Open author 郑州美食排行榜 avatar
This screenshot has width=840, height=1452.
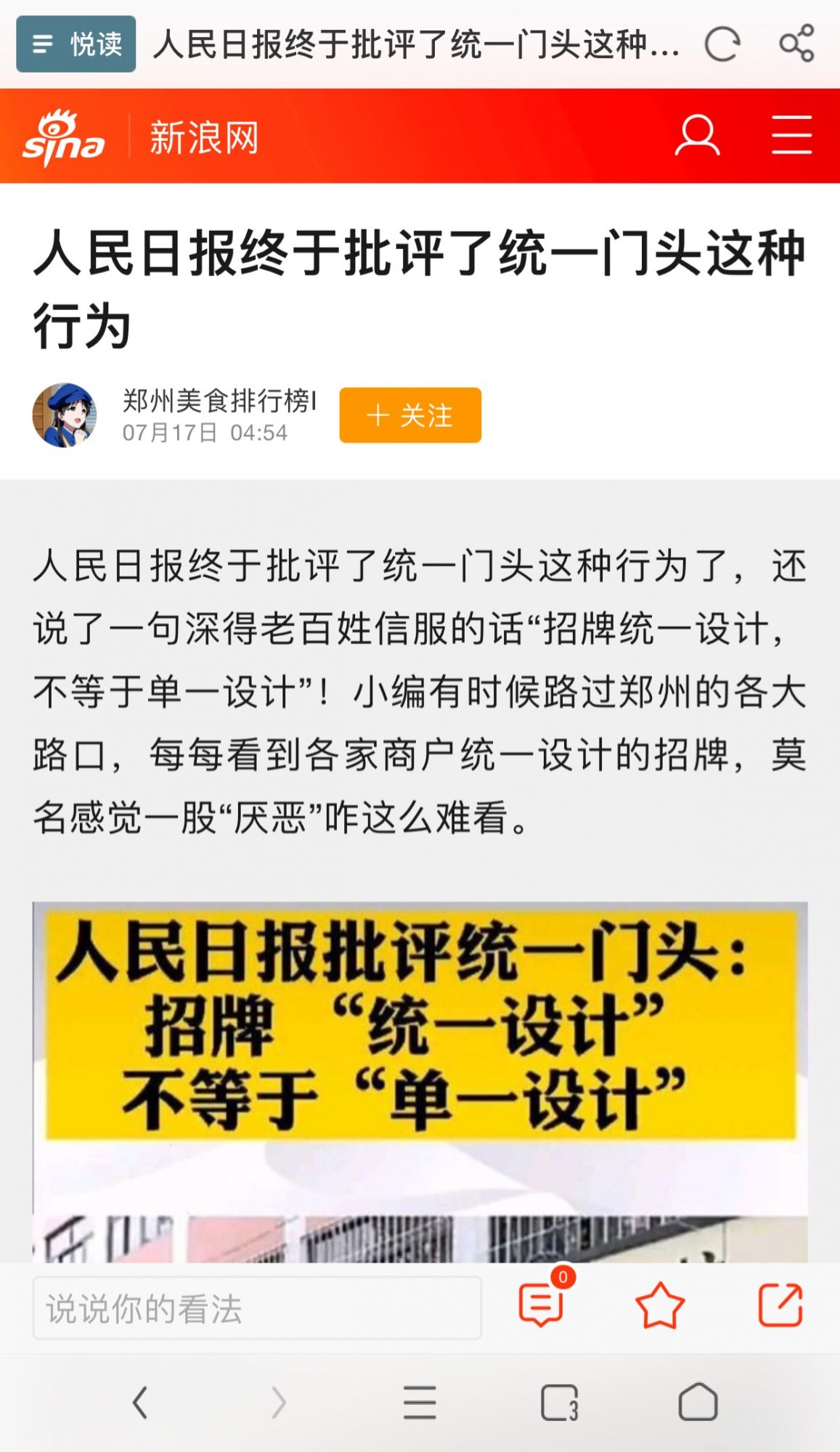click(x=65, y=415)
